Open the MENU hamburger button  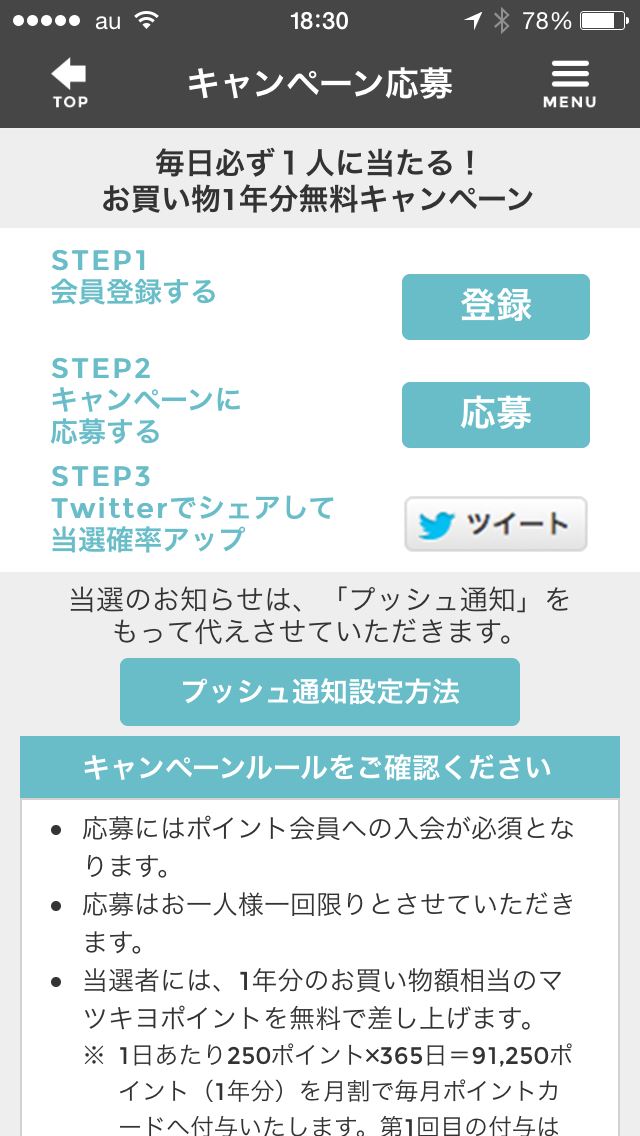569,83
